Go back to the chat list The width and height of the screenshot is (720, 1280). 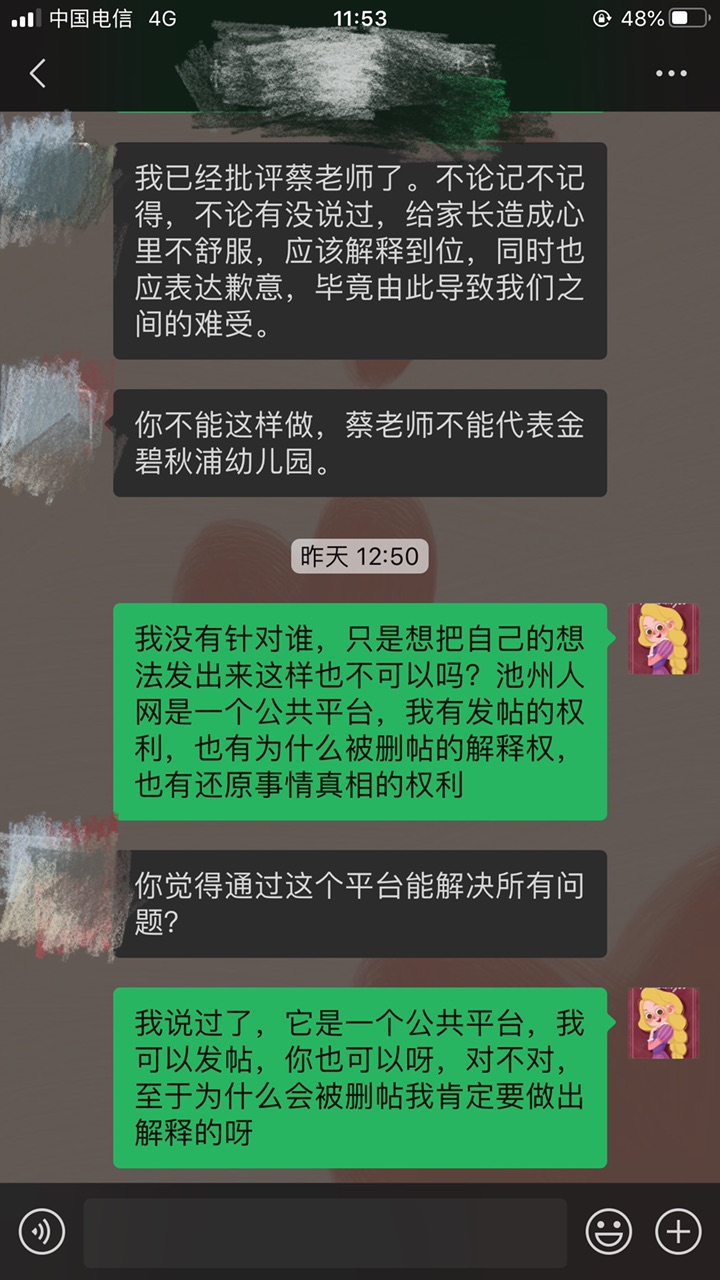[x=38, y=73]
